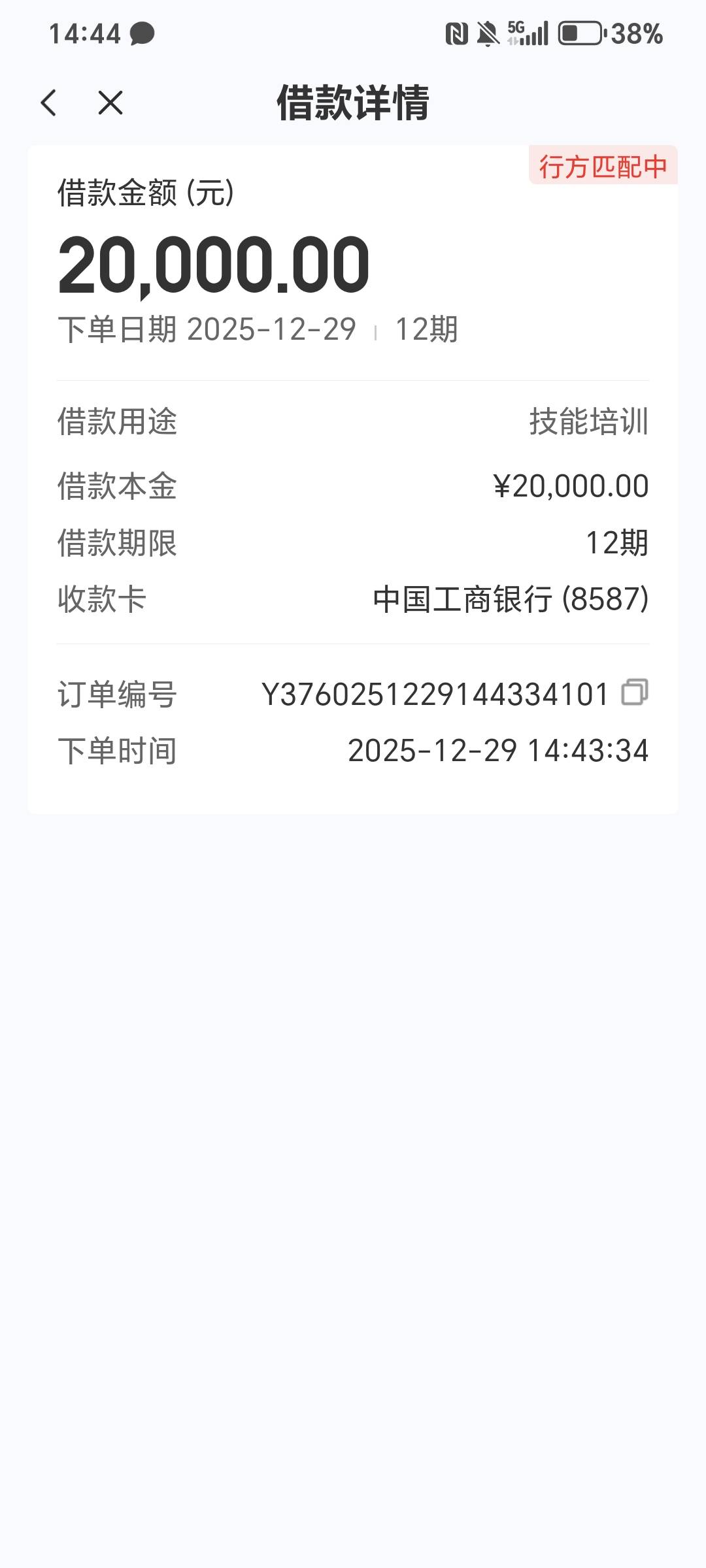The width and height of the screenshot is (706, 1568).
Task: Go back using the top-left arrow
Action: pyautogui.click(x=49, y=103)
